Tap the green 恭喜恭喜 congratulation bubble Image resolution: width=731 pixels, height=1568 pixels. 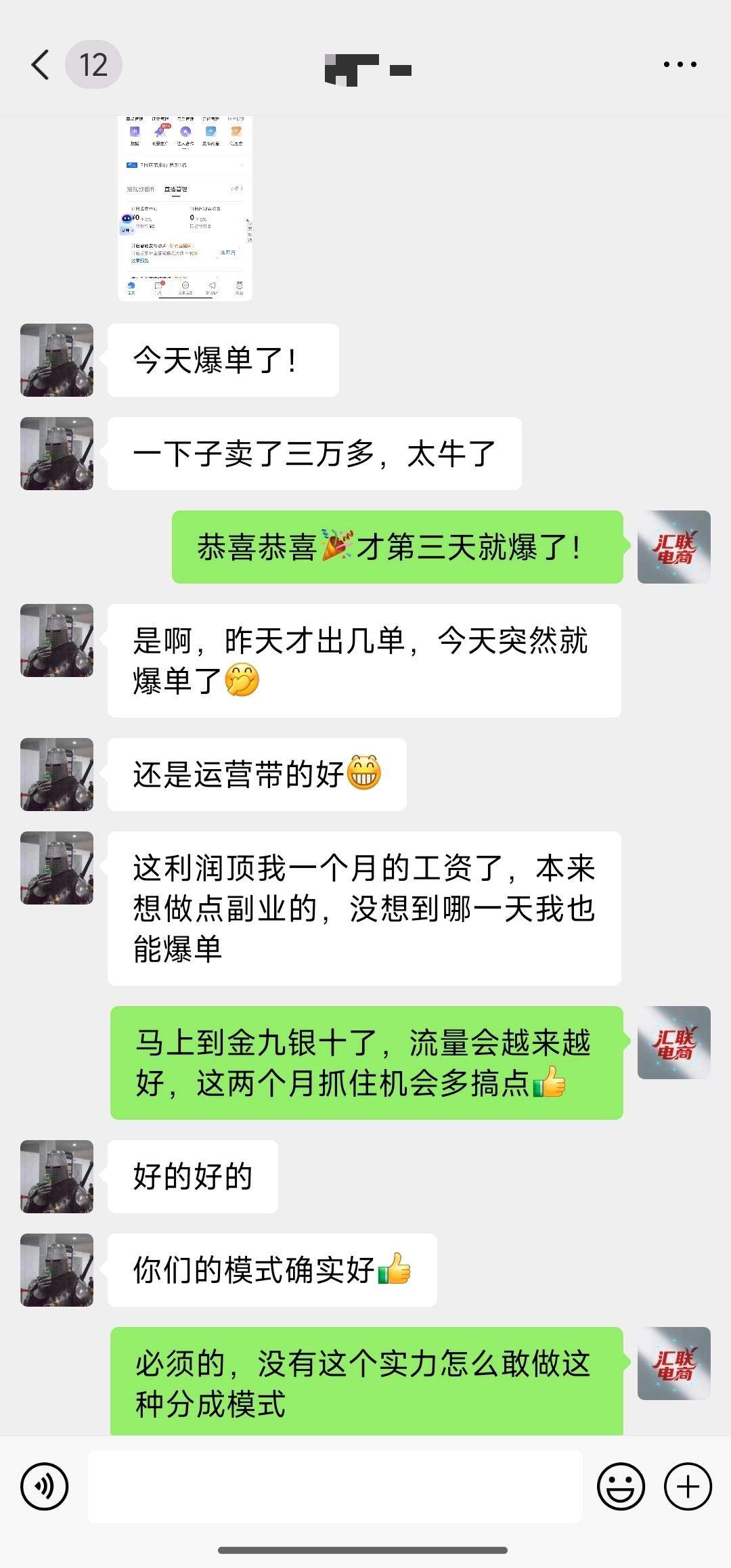399,547
